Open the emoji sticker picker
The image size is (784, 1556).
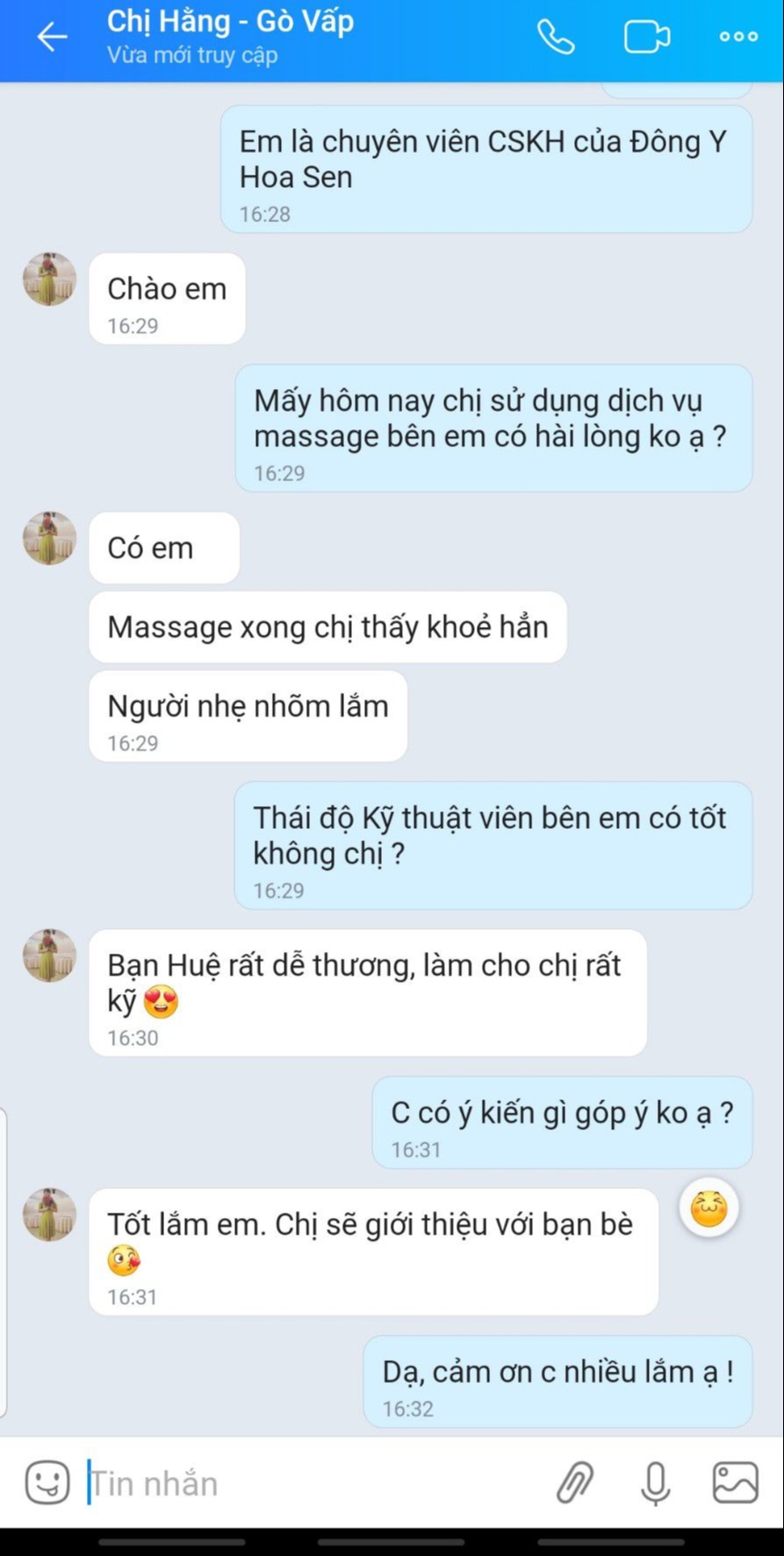click(x=47, y=1483)
